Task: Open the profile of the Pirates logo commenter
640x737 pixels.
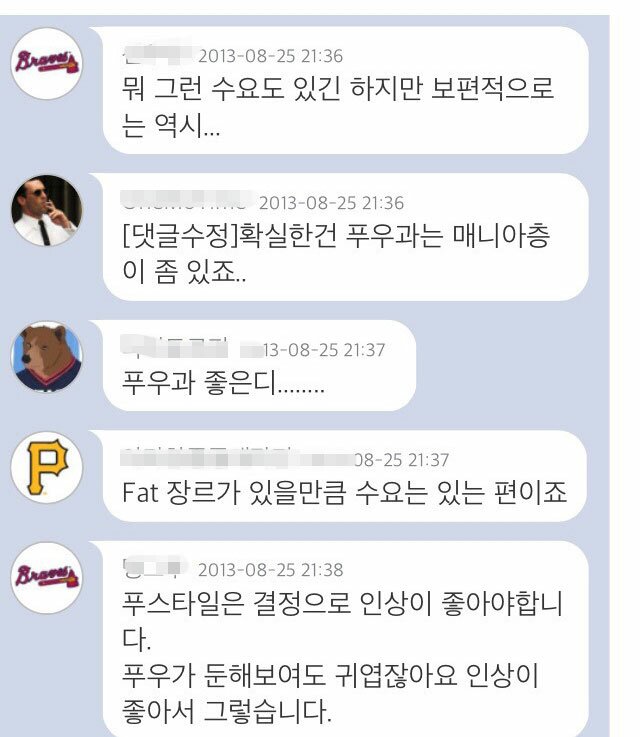Action: (x=46, y=469)
